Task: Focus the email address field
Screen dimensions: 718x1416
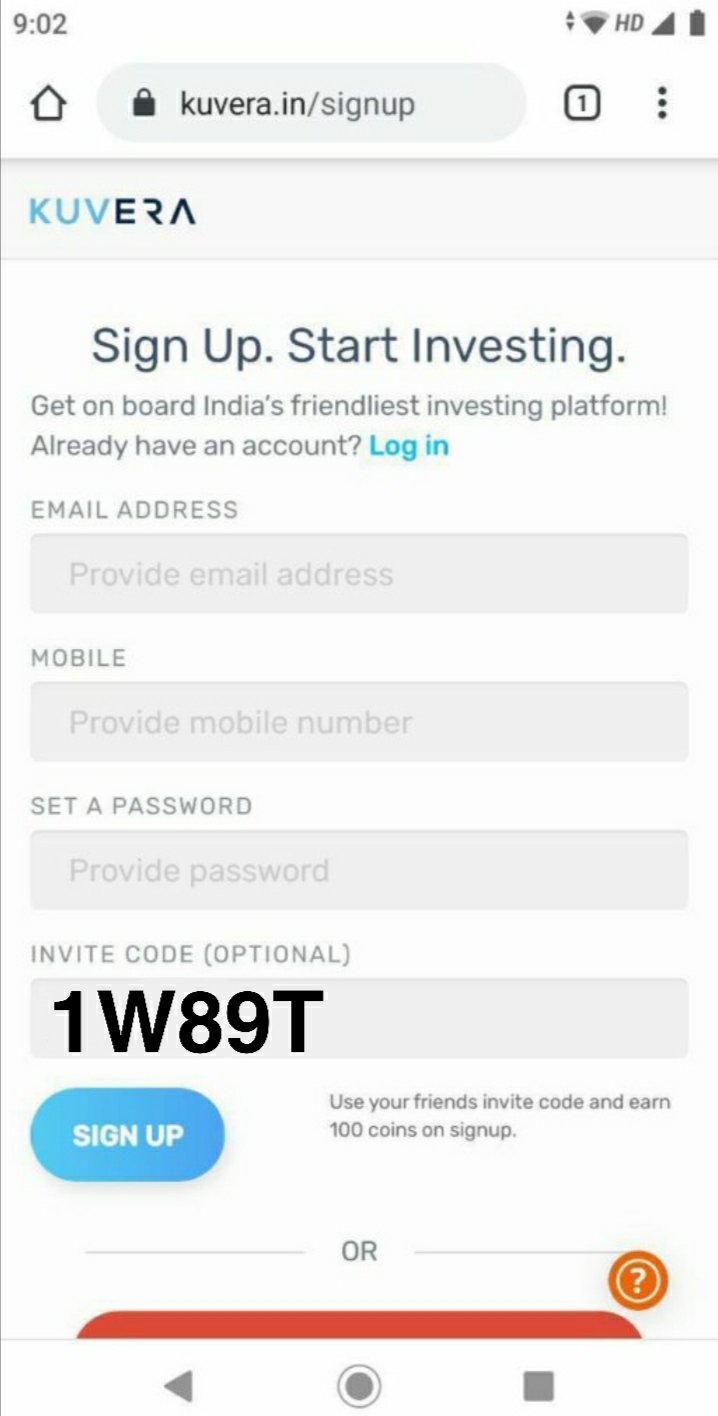Action: coord(358,574)
